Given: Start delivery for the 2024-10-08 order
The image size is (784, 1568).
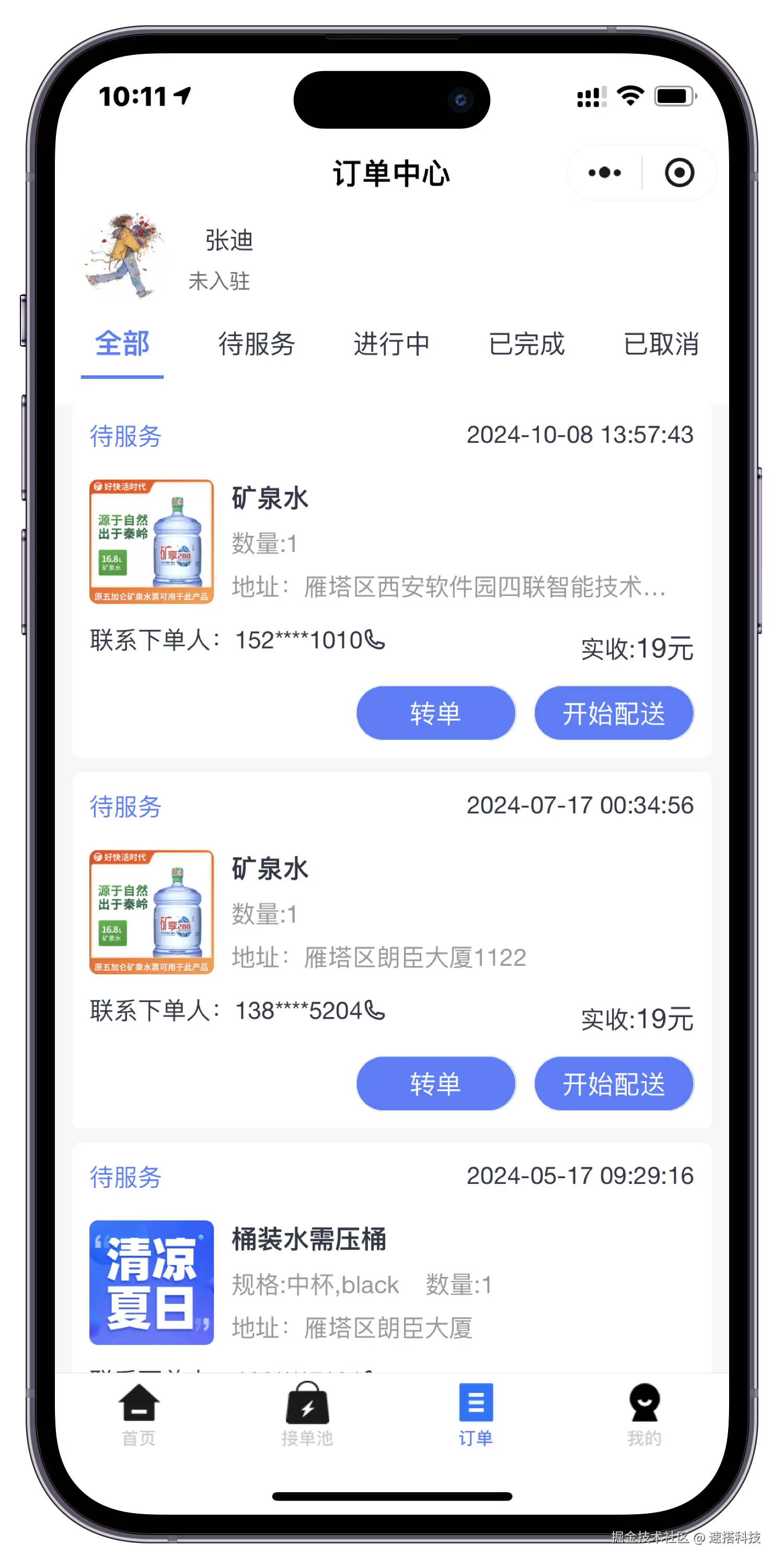Looking at the screenshot, I should pyautogui.click(x=614, y=713).
